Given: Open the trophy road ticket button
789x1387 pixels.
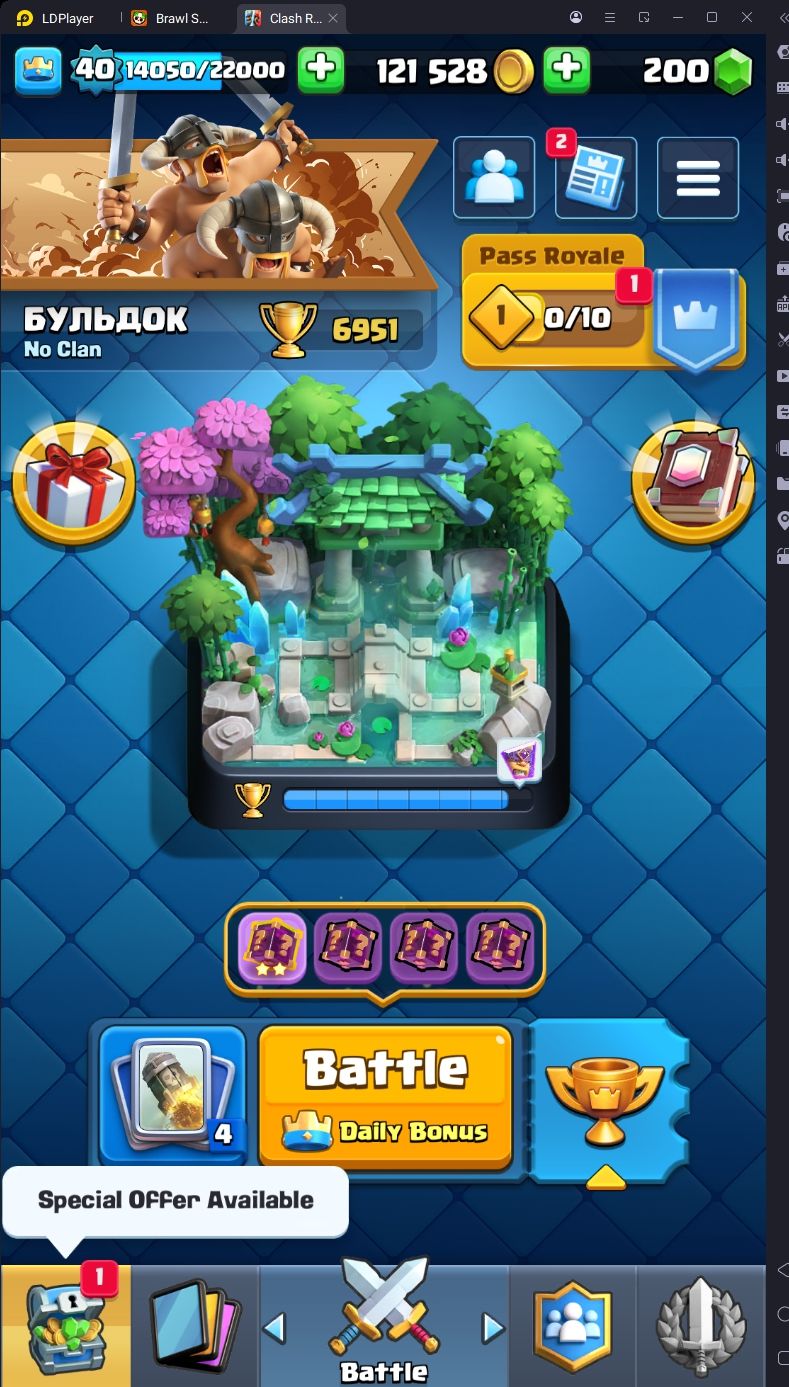Looking at the screenshot, I should 607,1100.
